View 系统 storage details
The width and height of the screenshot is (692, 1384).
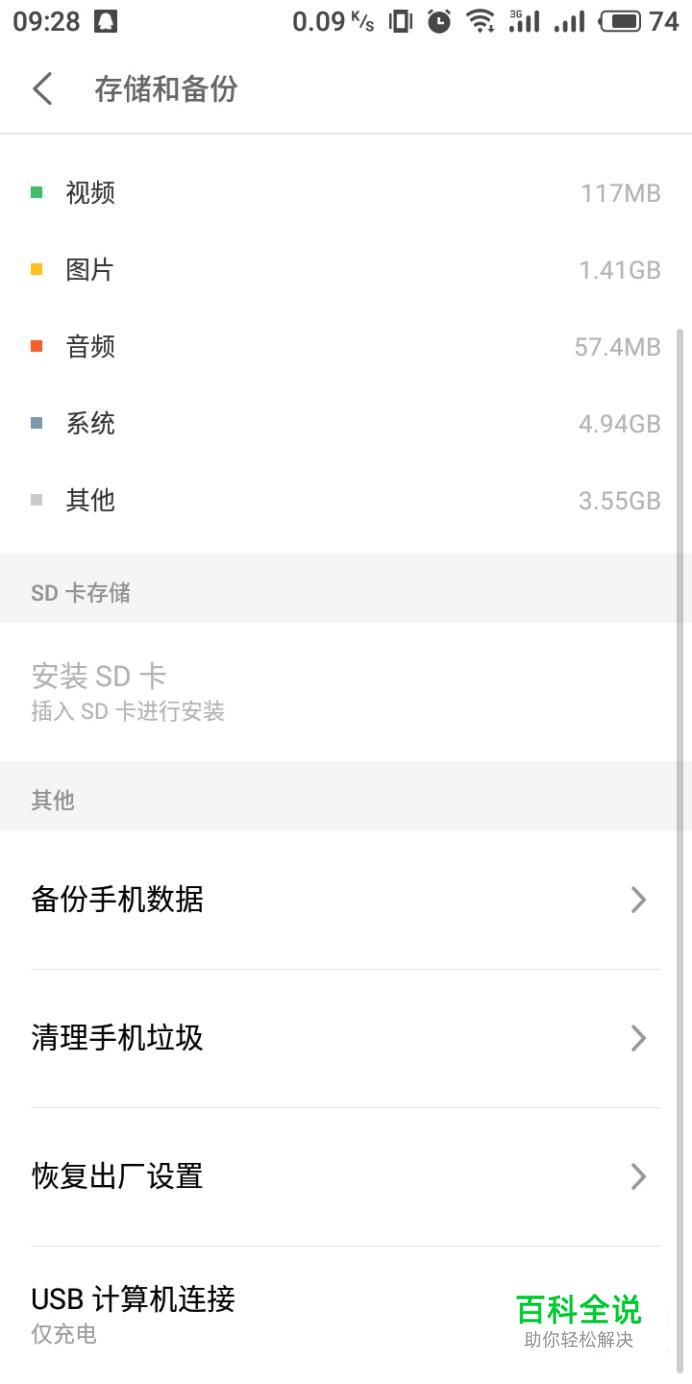click(x=345, y=424)
